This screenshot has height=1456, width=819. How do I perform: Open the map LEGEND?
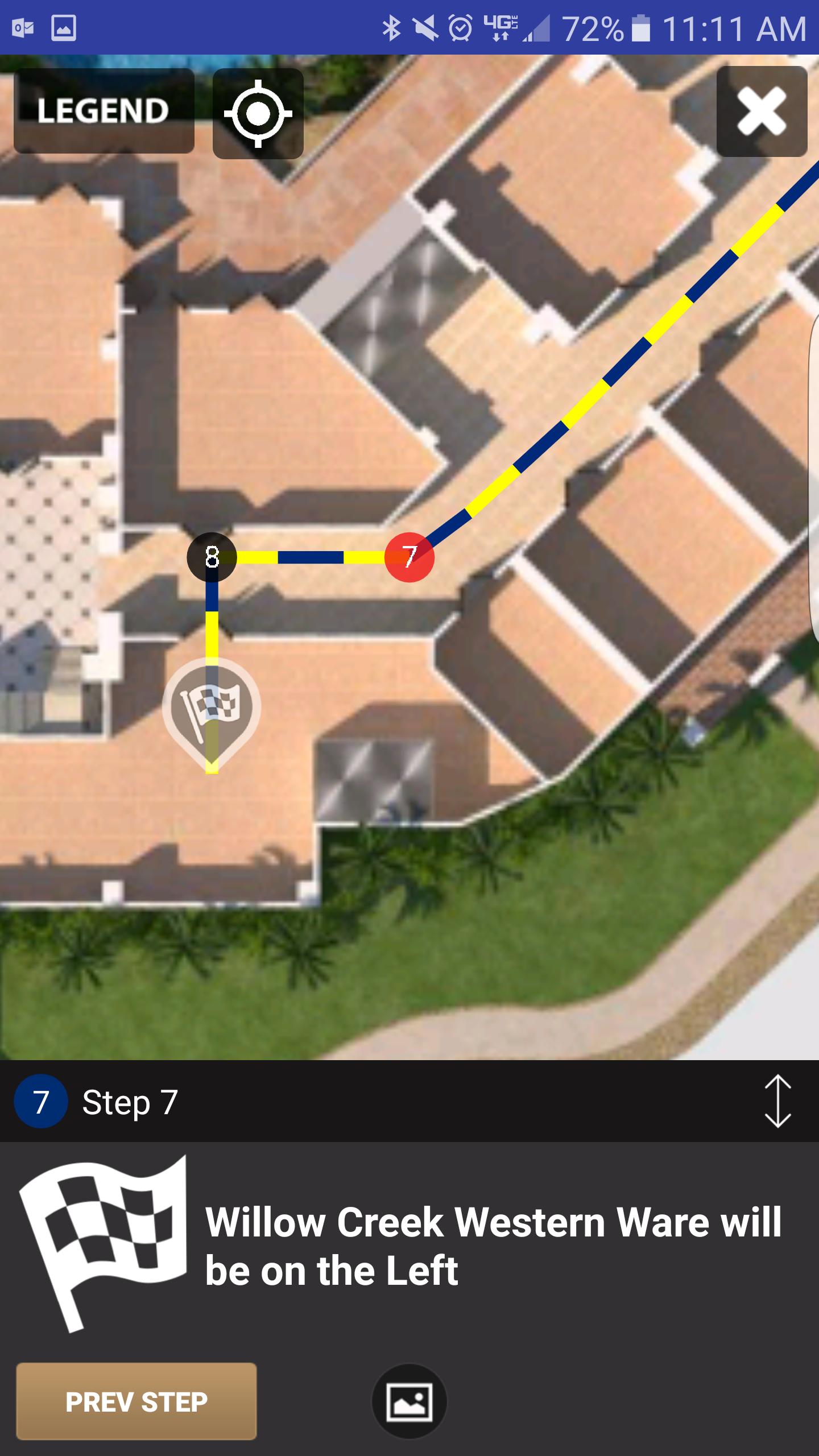point(104,111)
